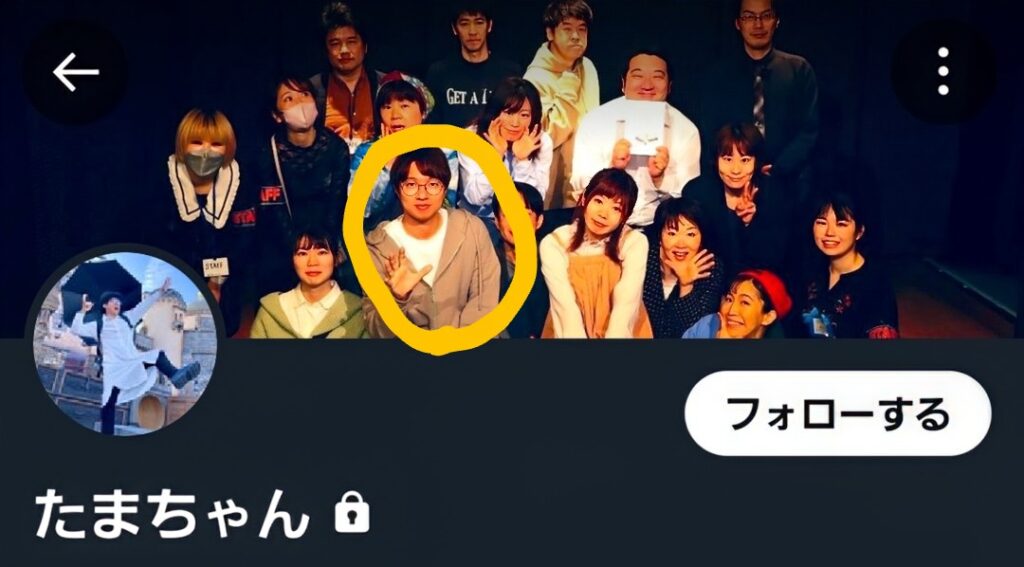Go back using the arrow icon
This screenshot has height=567, width=1024.
coord(75,72)
